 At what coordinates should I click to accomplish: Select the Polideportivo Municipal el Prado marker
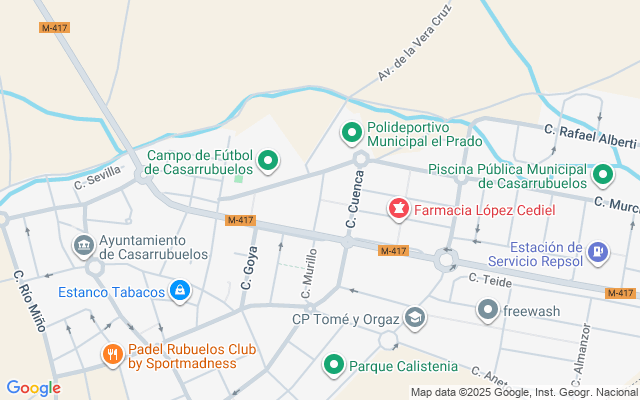tap(351, 132)
